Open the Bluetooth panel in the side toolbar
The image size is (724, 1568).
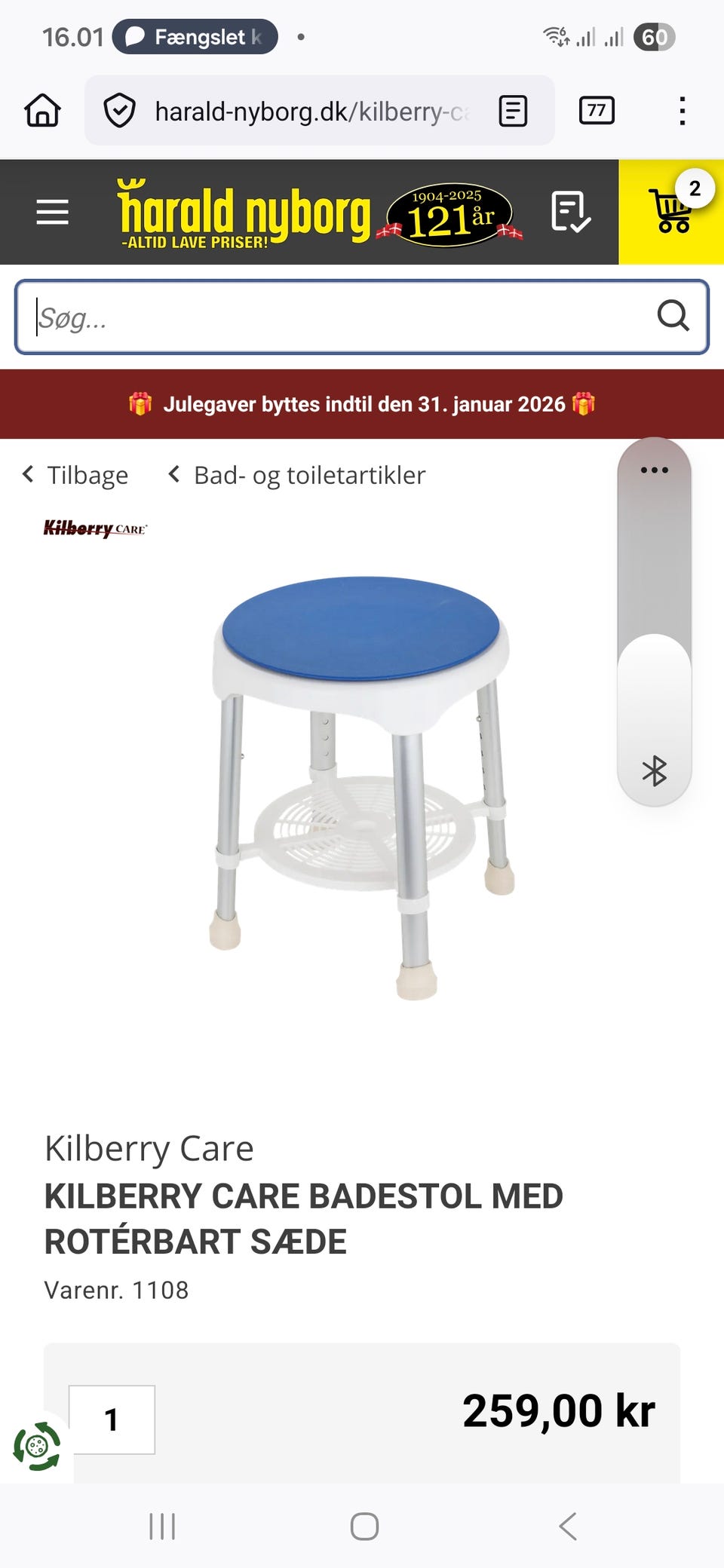(655, 771)
